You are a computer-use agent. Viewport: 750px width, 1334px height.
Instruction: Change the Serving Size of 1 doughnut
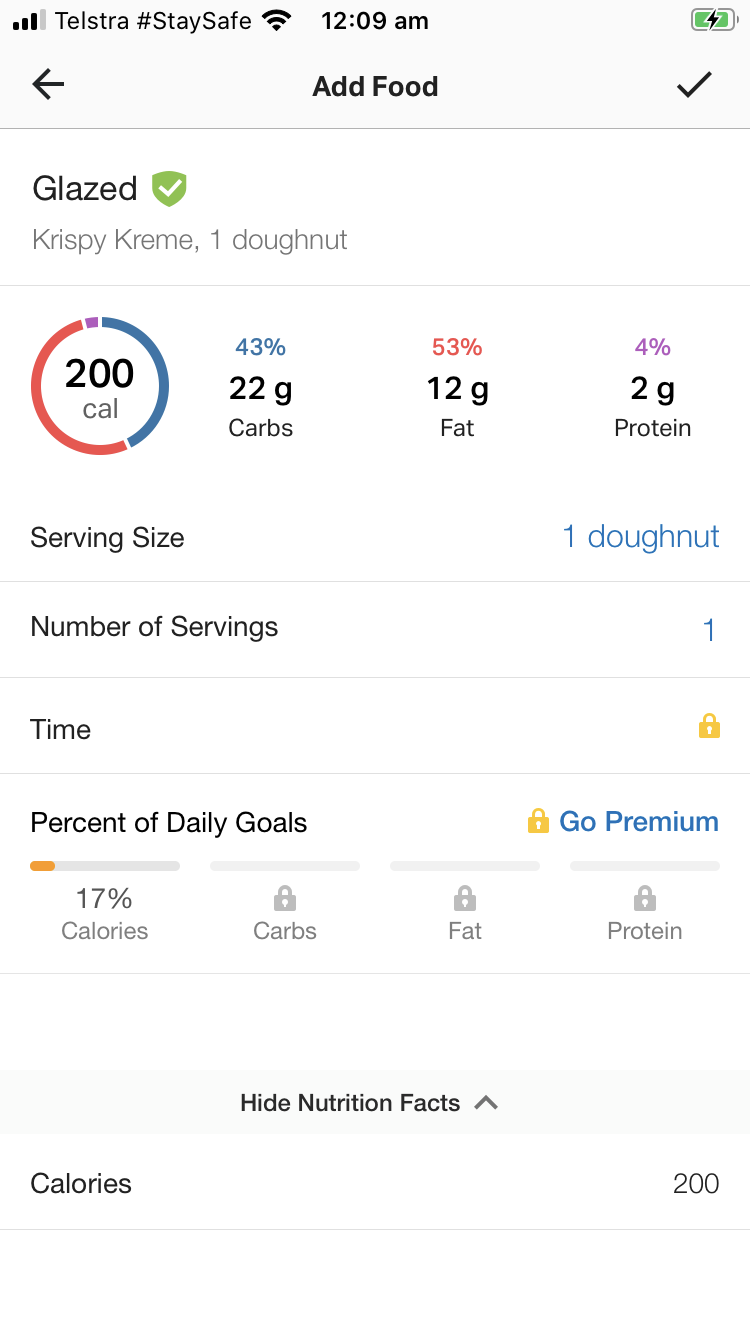pyautogui.click(x=640, y=537)
